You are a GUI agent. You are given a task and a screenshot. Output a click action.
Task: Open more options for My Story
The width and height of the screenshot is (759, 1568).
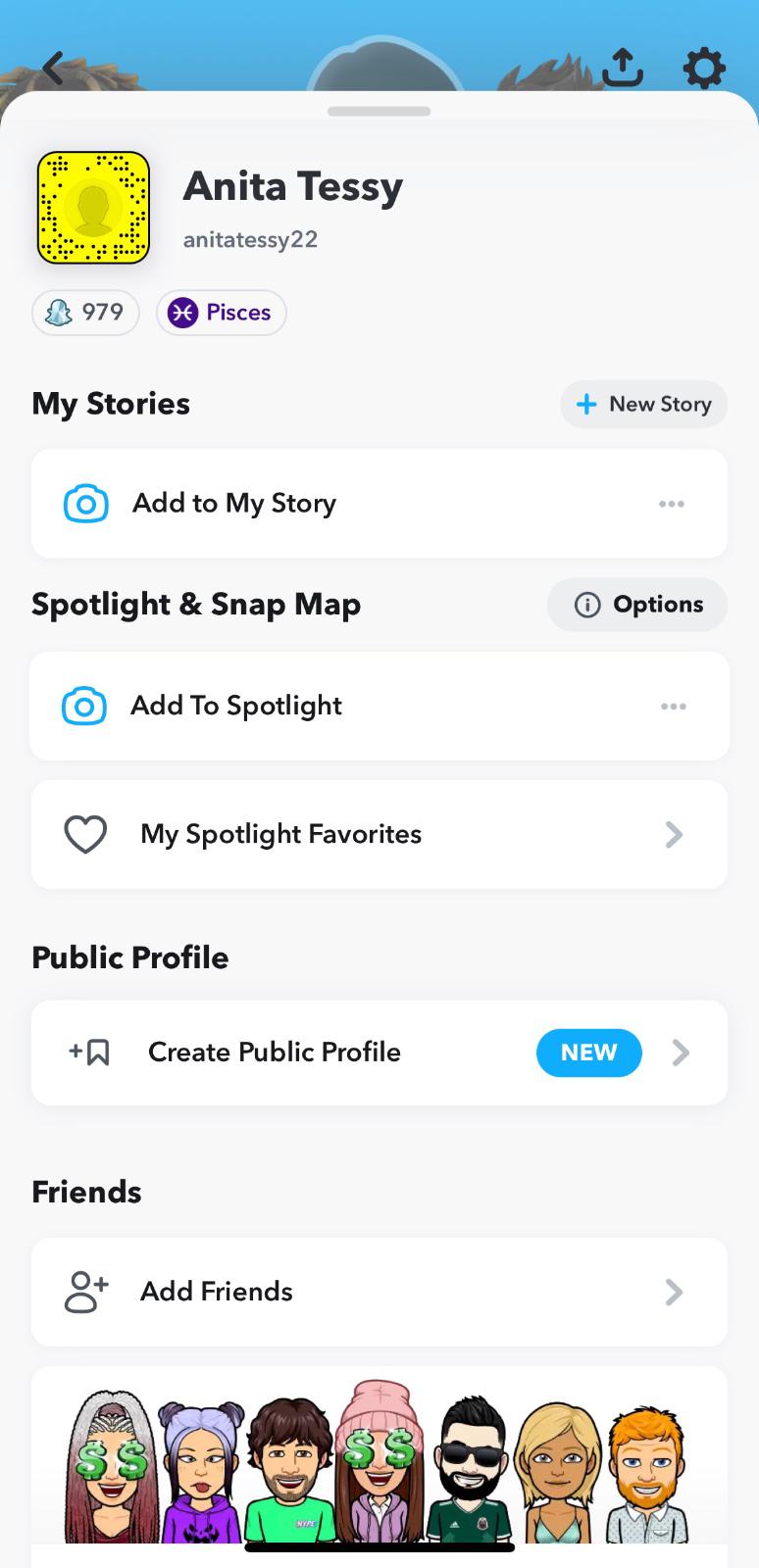672,504
